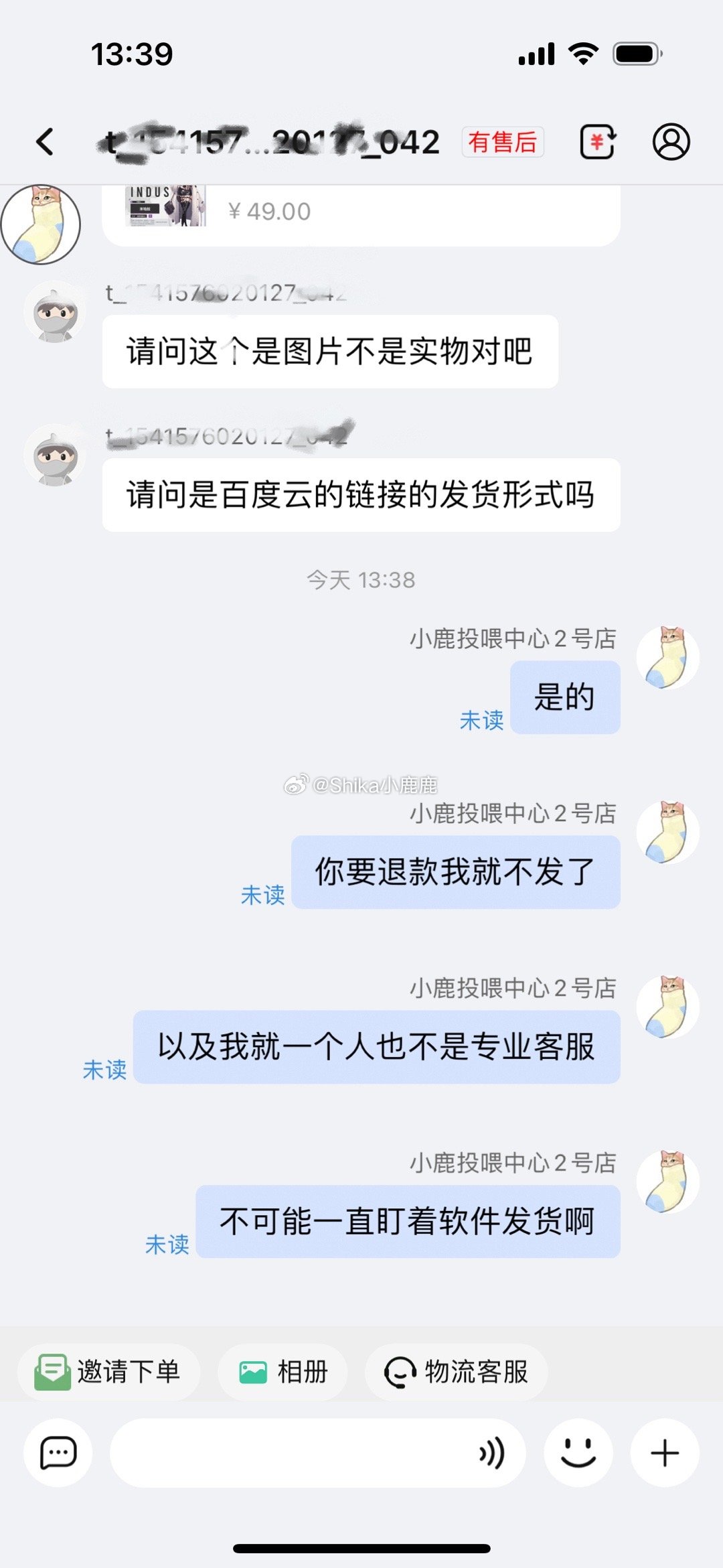Open 相册 photo album
This screenshot has height=1568, width=723.
click(x=283, y=1372)
